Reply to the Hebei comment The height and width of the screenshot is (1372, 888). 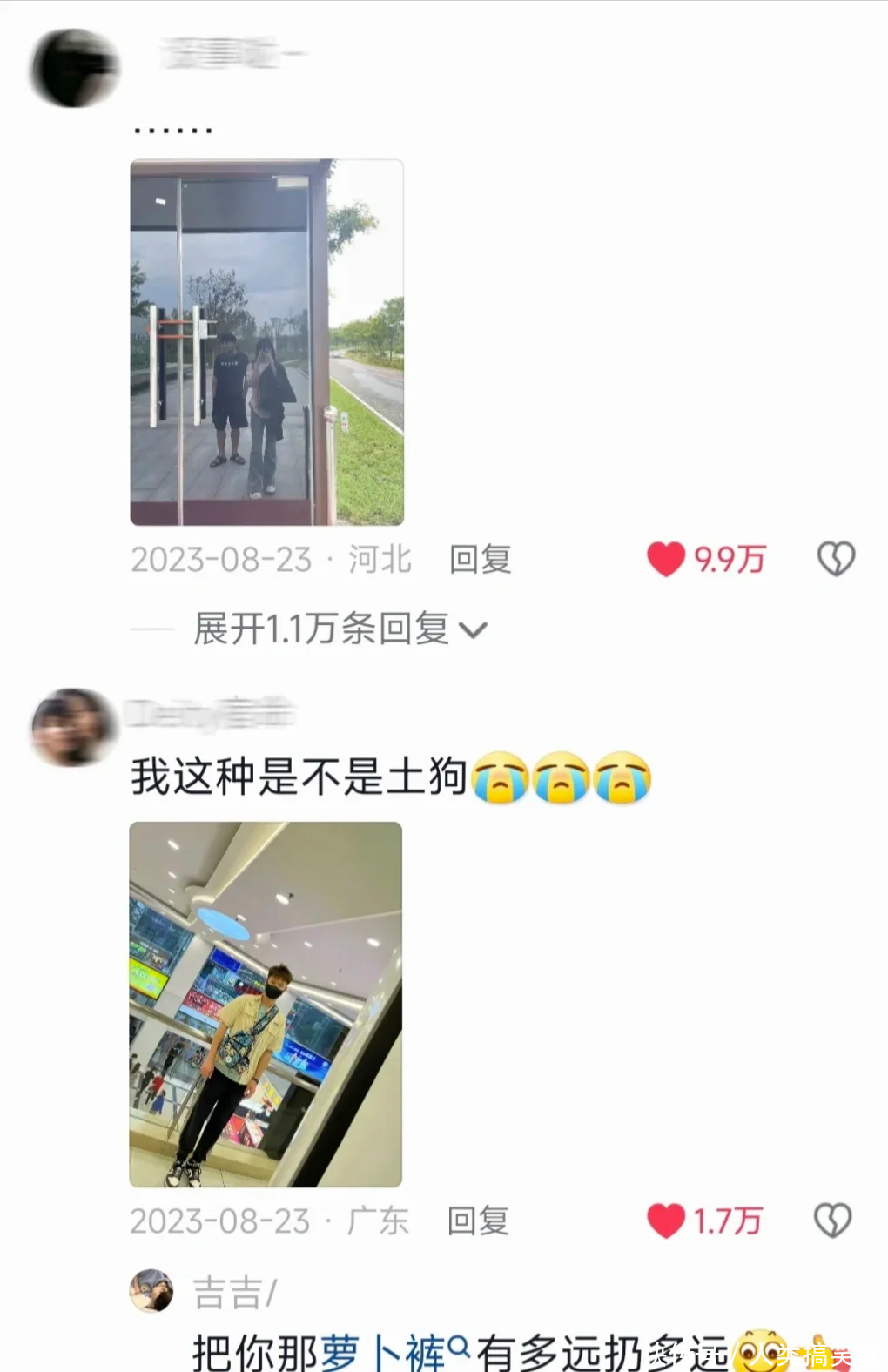tap(480, 559)
